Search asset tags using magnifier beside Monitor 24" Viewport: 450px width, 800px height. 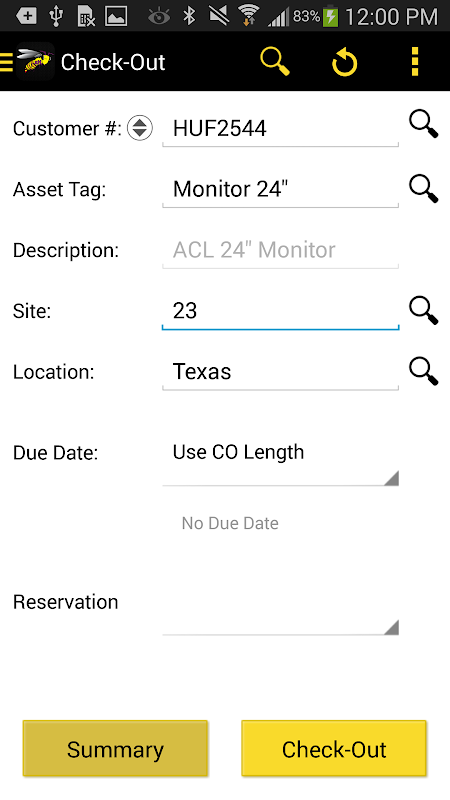tap(423, 189)
